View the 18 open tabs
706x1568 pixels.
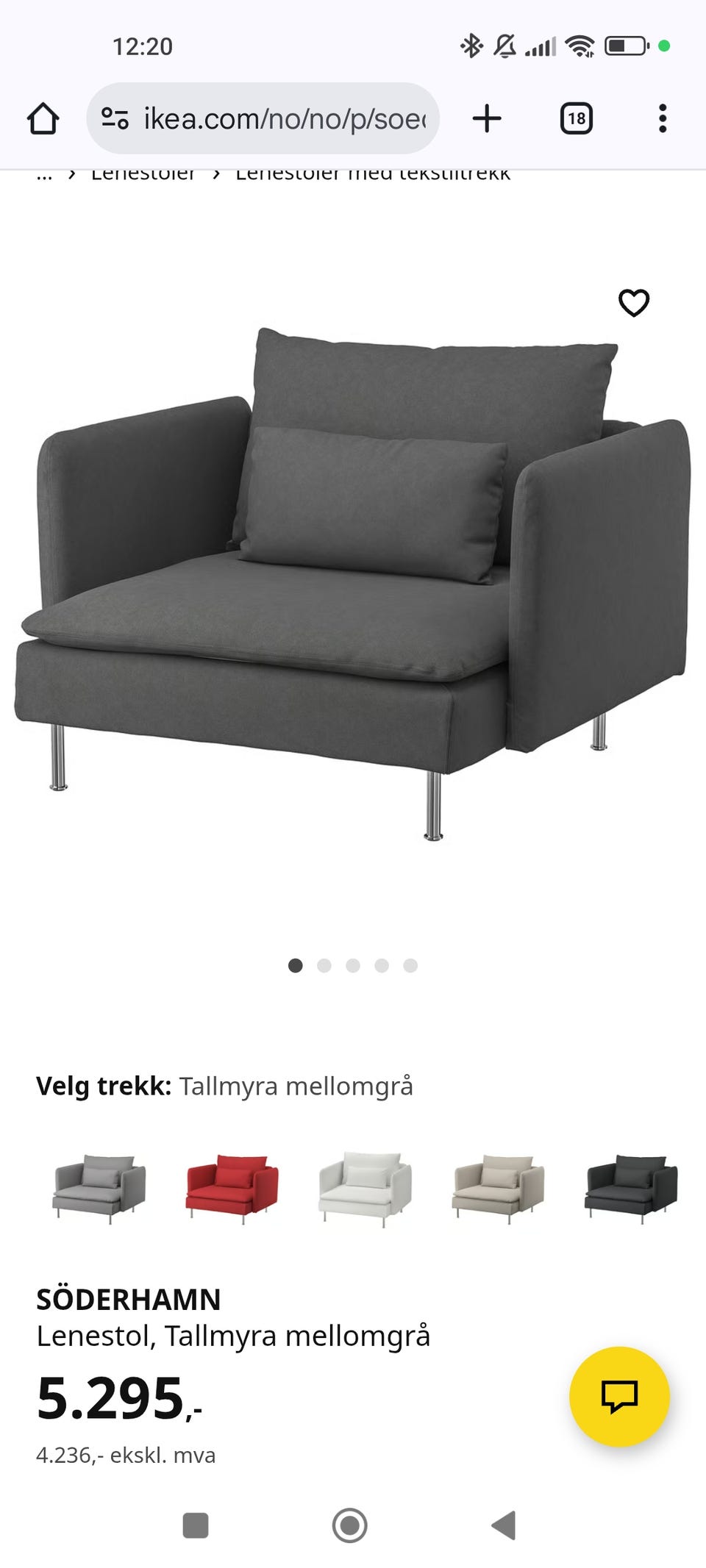[577, 118]
